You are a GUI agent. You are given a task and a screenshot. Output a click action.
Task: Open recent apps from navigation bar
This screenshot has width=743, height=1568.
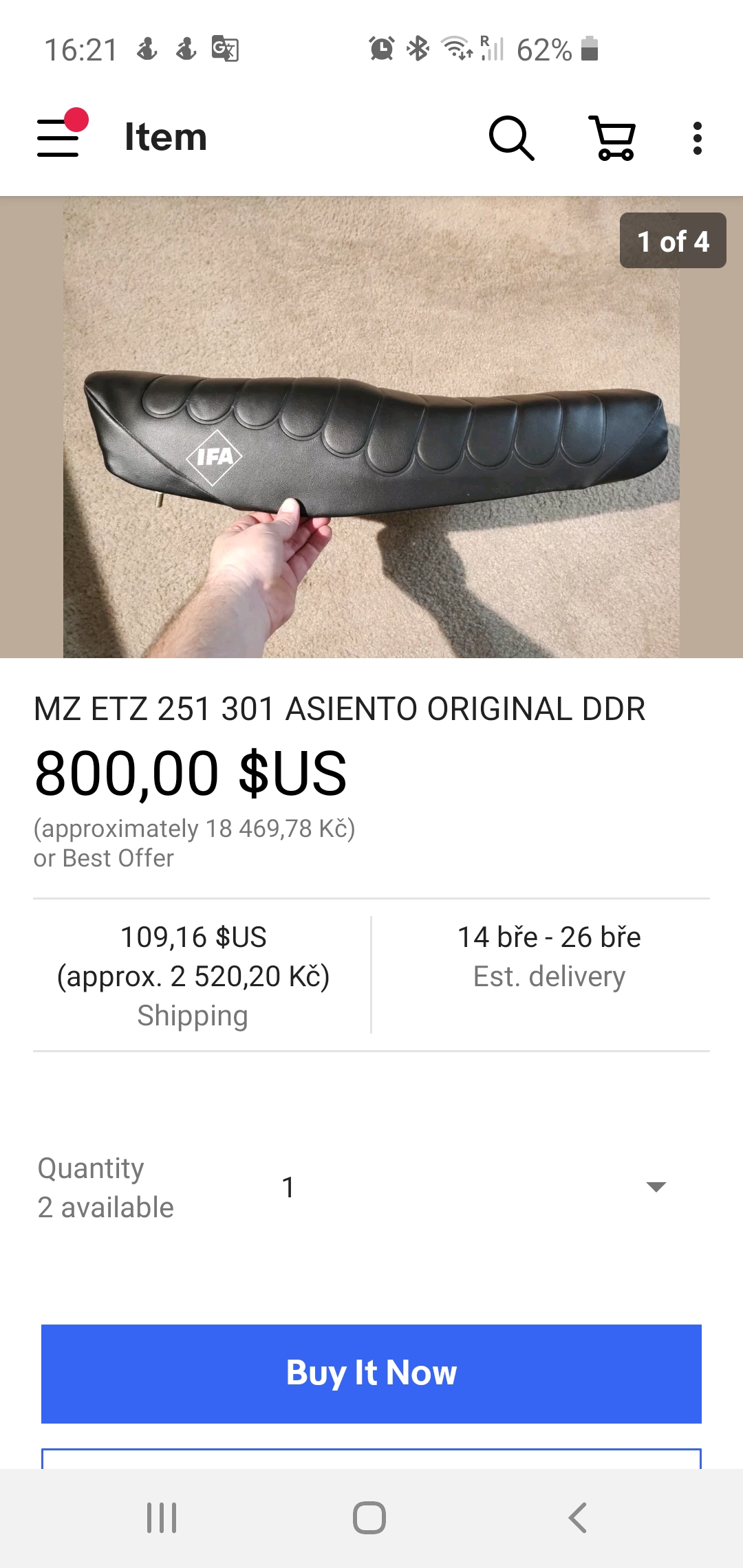click(162, 1518)
